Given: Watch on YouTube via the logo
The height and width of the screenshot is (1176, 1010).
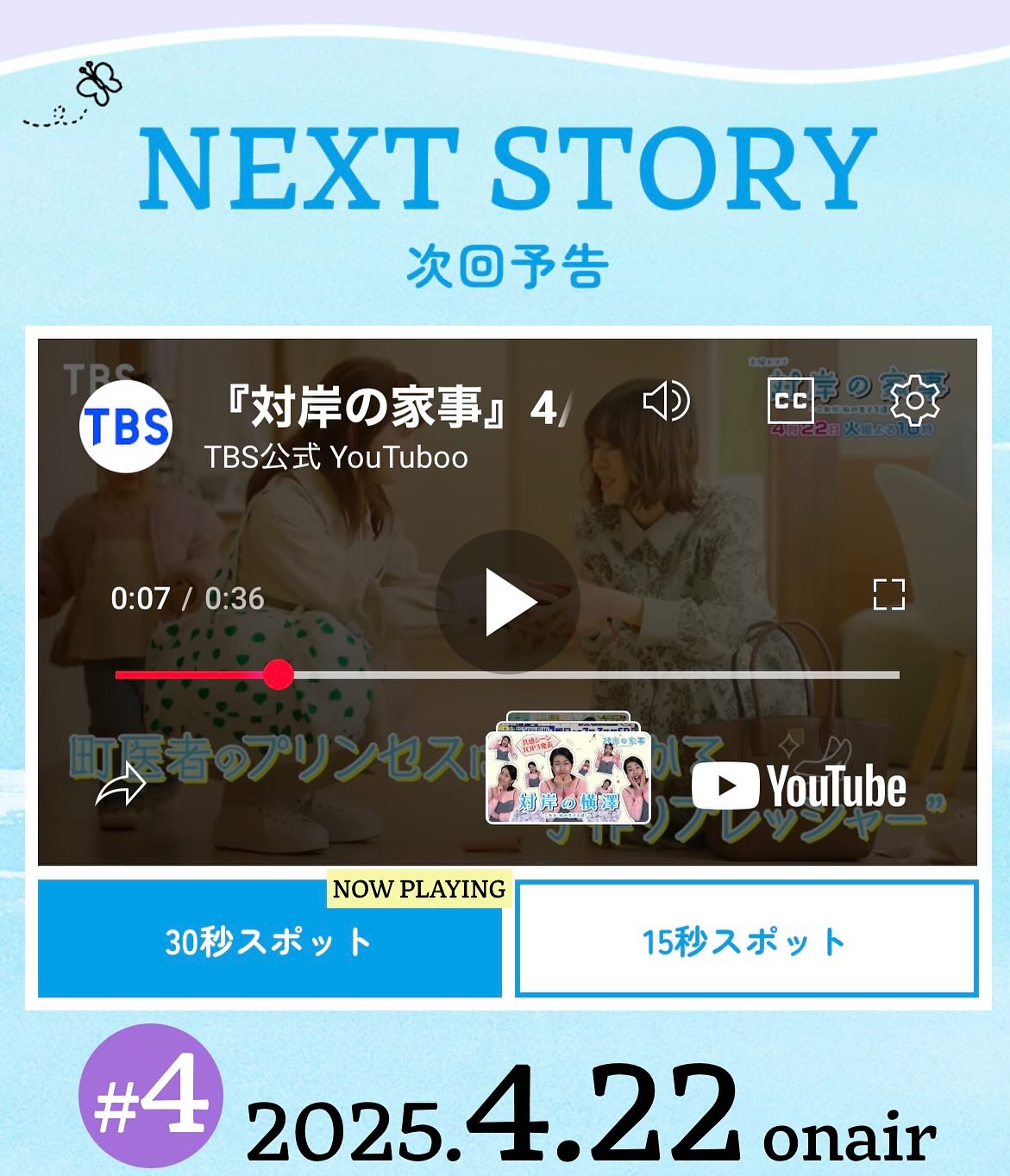Looking at the screenshot, I should 799,786.
